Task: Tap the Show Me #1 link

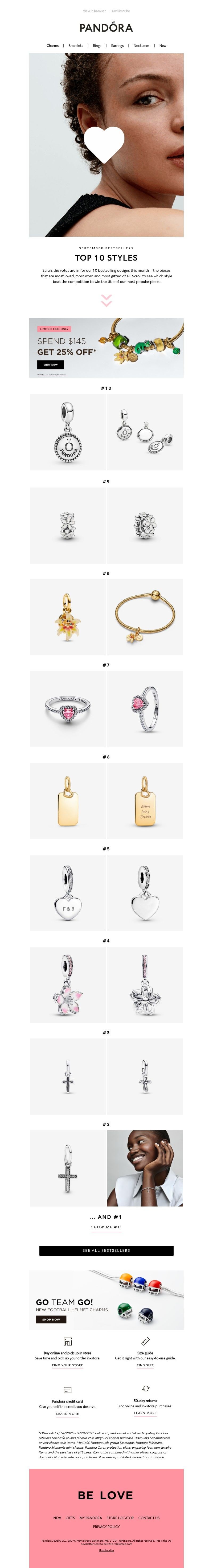Action: point(106,1226)
